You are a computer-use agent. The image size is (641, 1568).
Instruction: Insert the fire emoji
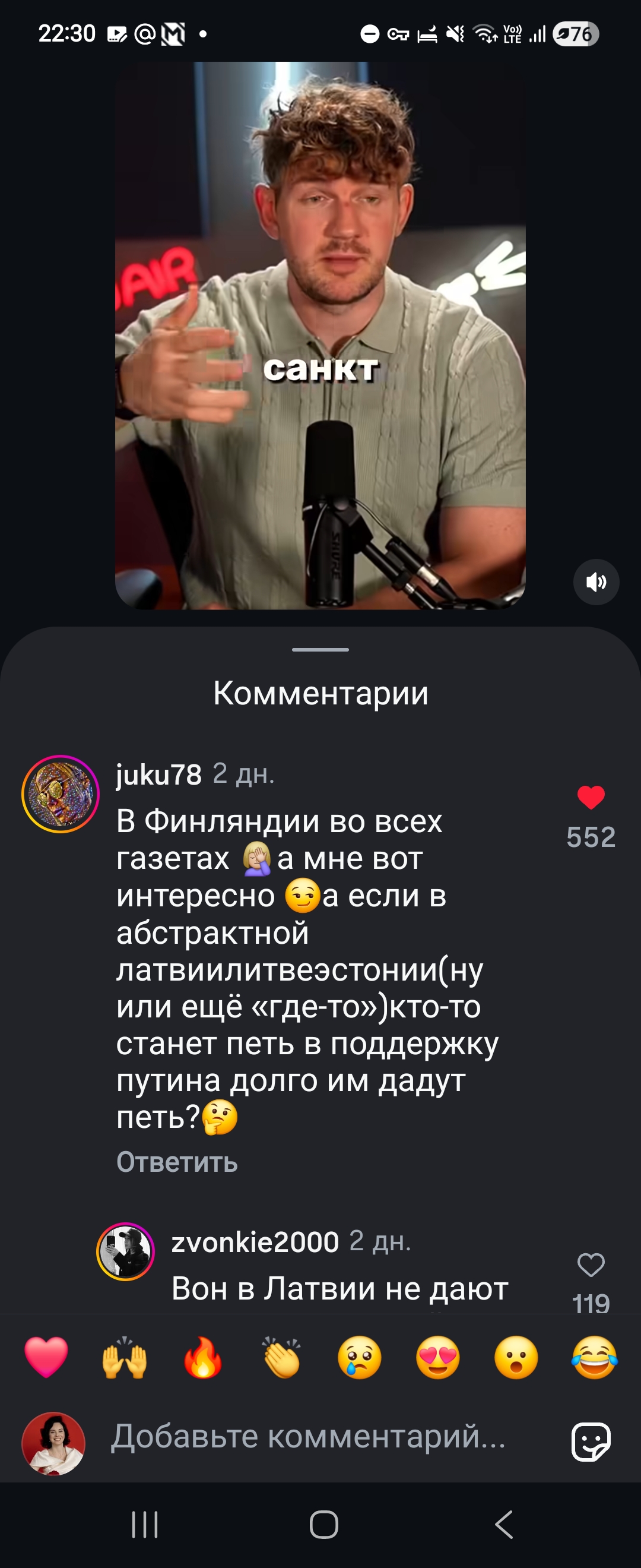(x=203, y=1358)
